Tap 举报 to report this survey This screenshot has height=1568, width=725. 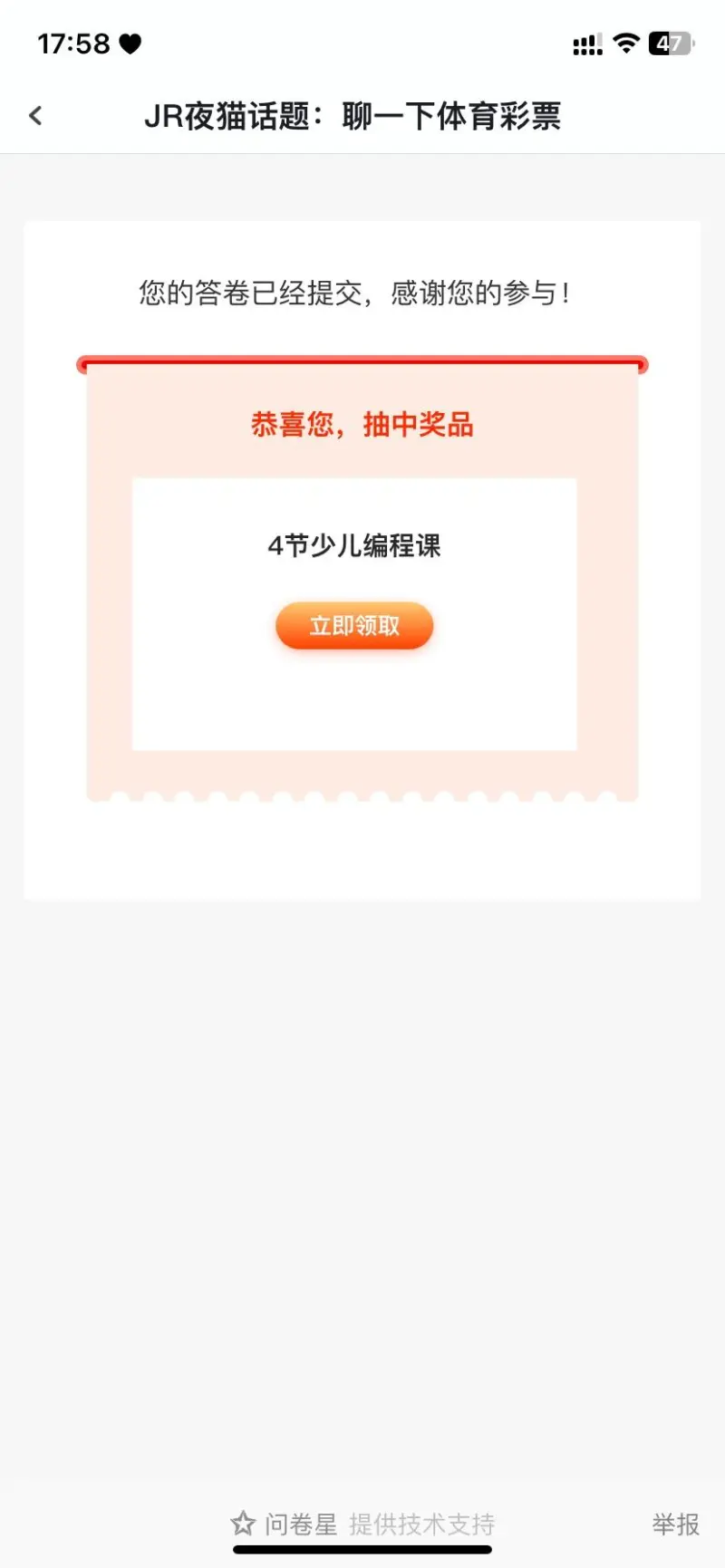click(x=676, y=1524)
